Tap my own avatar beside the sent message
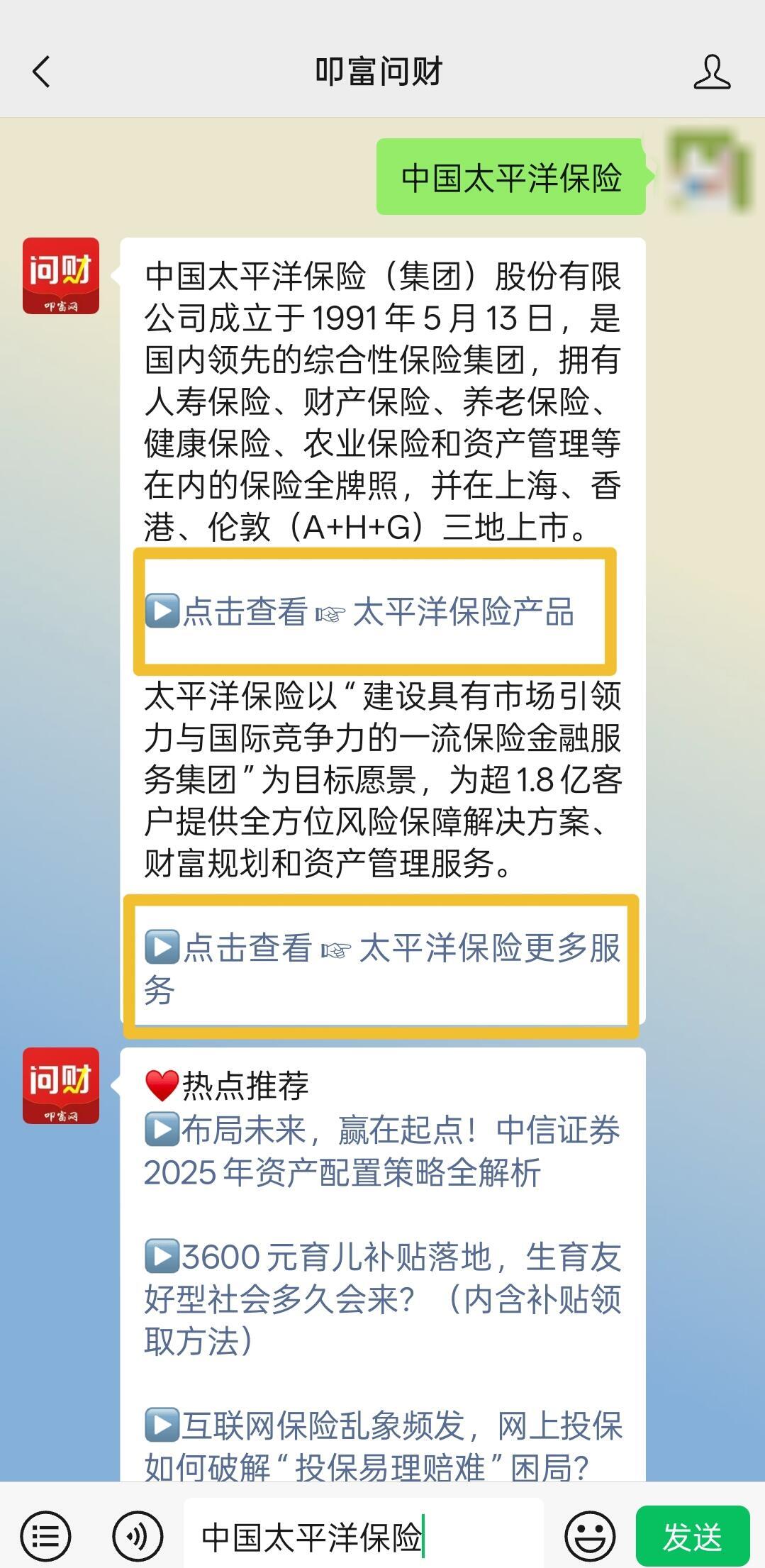 [x=709, y=172]
